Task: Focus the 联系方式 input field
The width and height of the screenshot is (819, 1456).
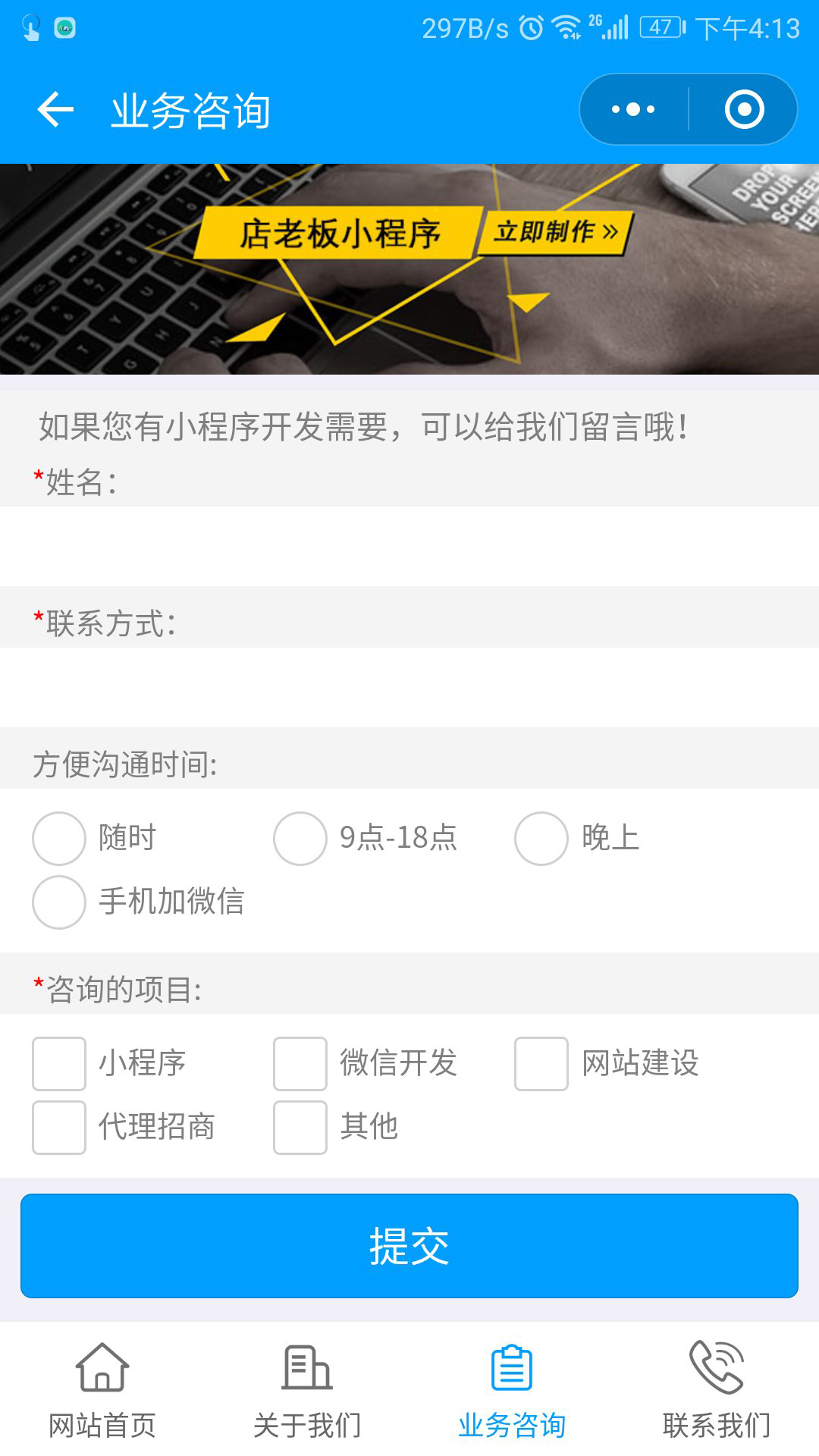Action: coord(409,687)
